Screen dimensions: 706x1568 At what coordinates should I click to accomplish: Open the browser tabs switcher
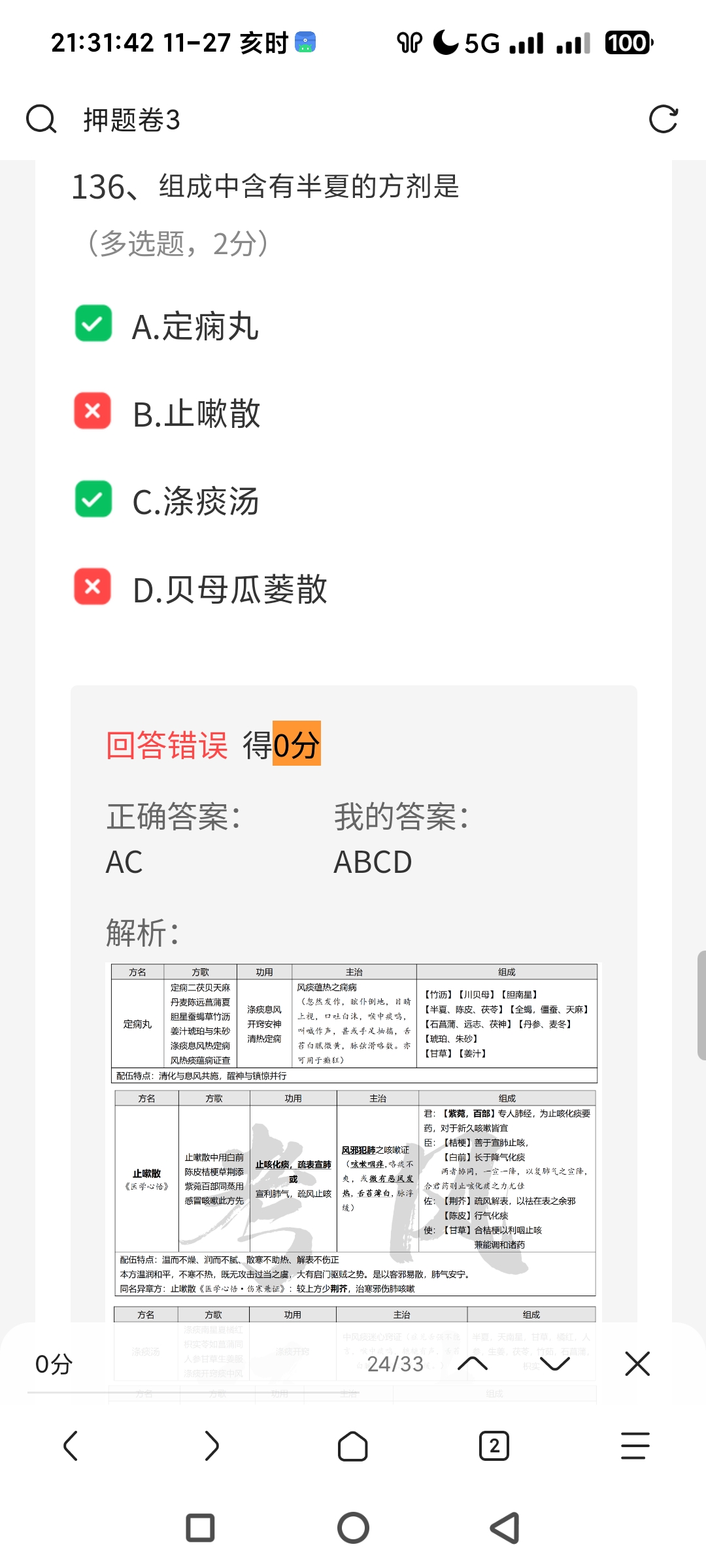(494, 1445)
